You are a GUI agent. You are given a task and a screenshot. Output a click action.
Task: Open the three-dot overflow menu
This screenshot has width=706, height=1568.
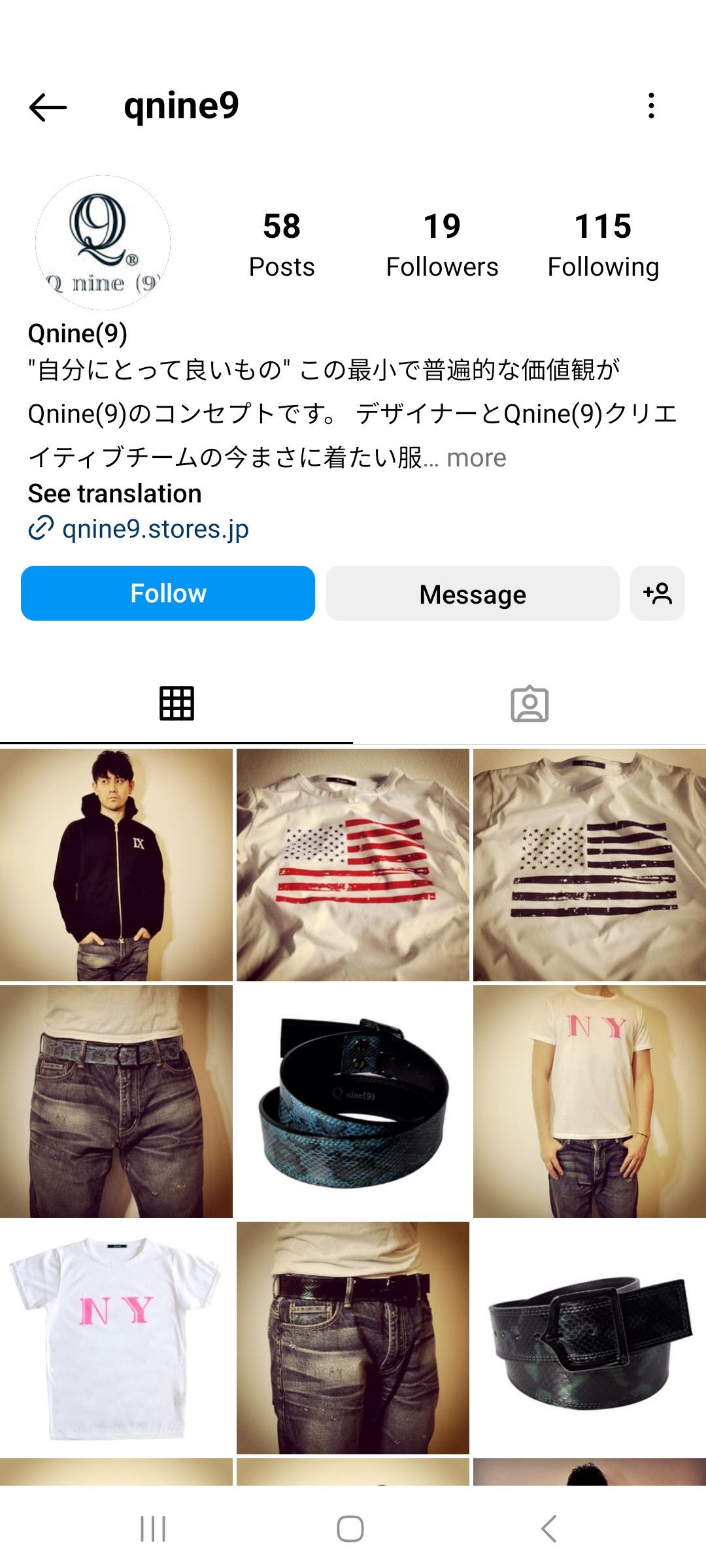click(651, 106)
